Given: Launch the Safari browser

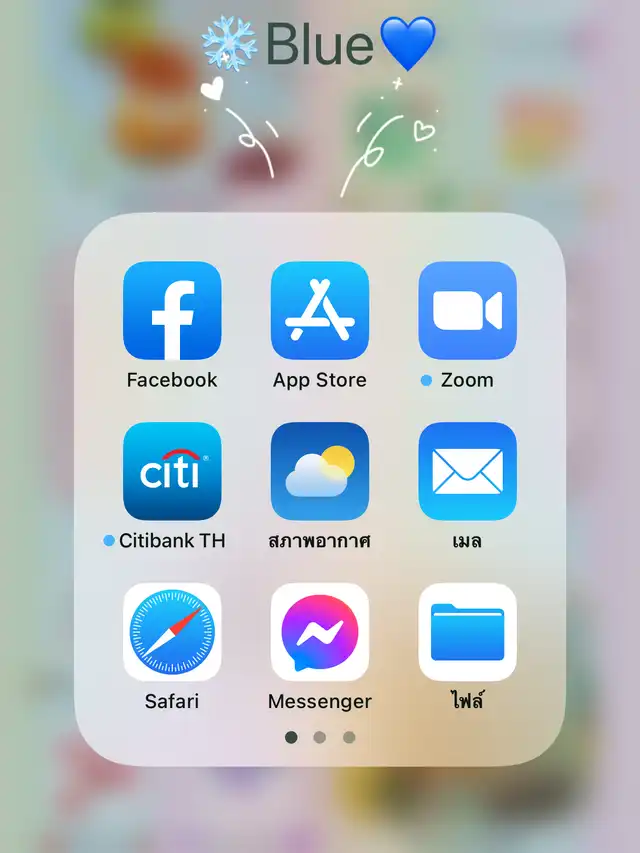Looking at the screenshot, I should [x=172, y=632].
